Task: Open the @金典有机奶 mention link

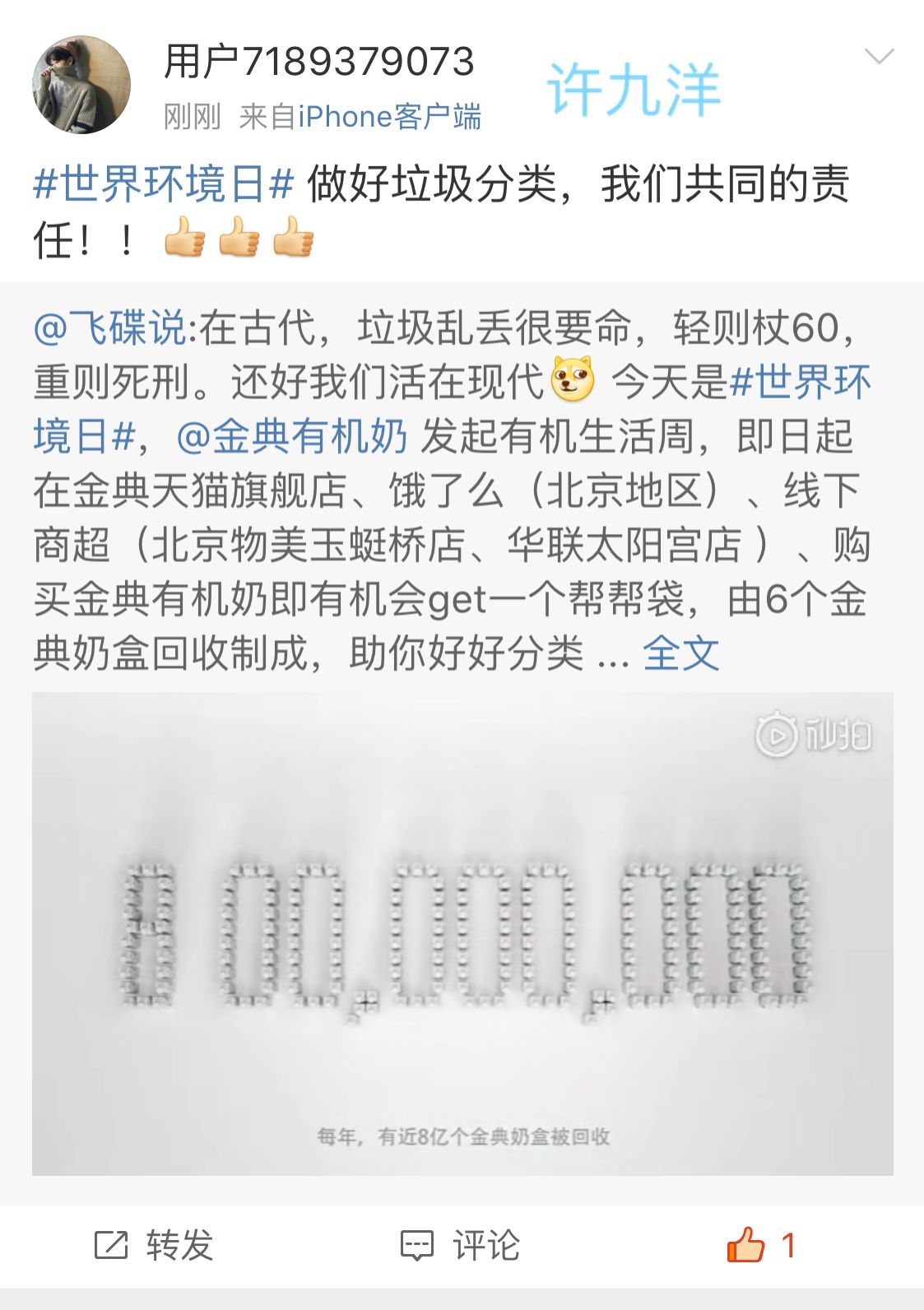Action: [x=291, y=436]
